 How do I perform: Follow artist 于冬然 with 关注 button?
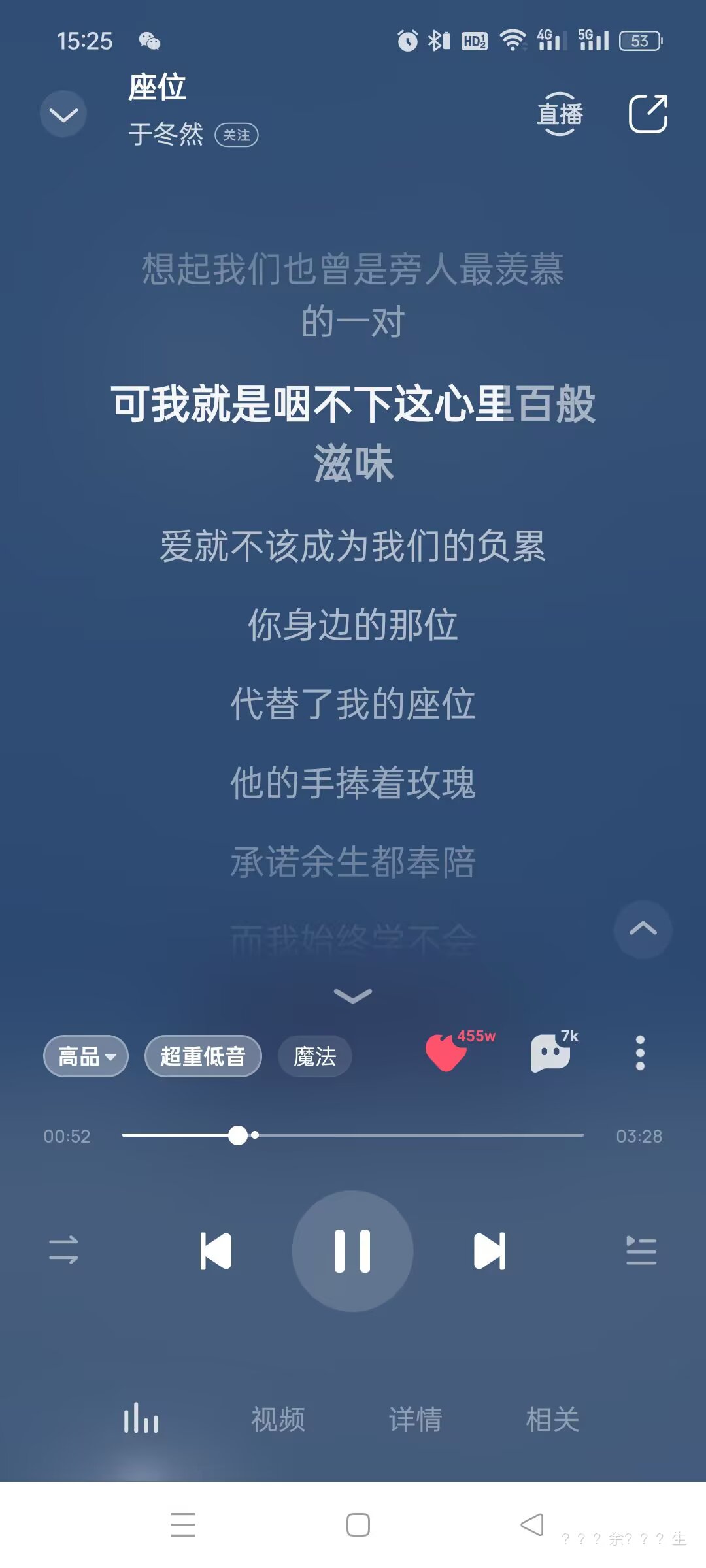click(x=237, y=135)
